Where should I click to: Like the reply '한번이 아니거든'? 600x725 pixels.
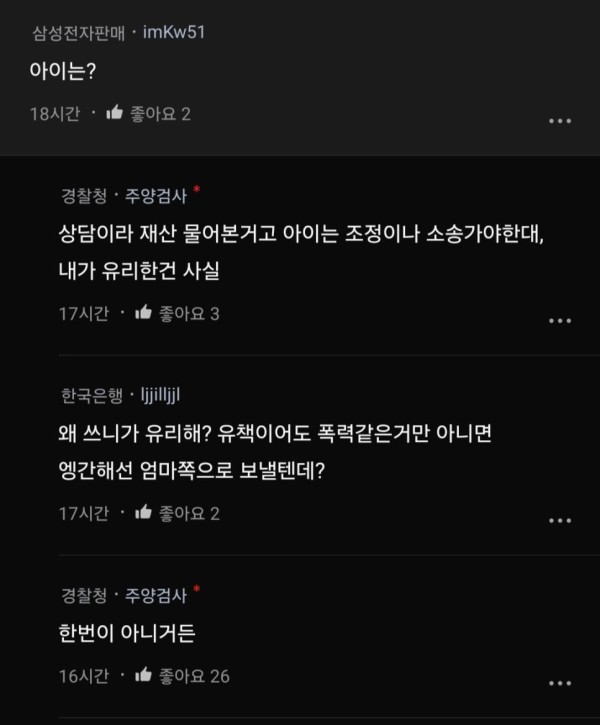pyautogui.click(x=143, y=676)
